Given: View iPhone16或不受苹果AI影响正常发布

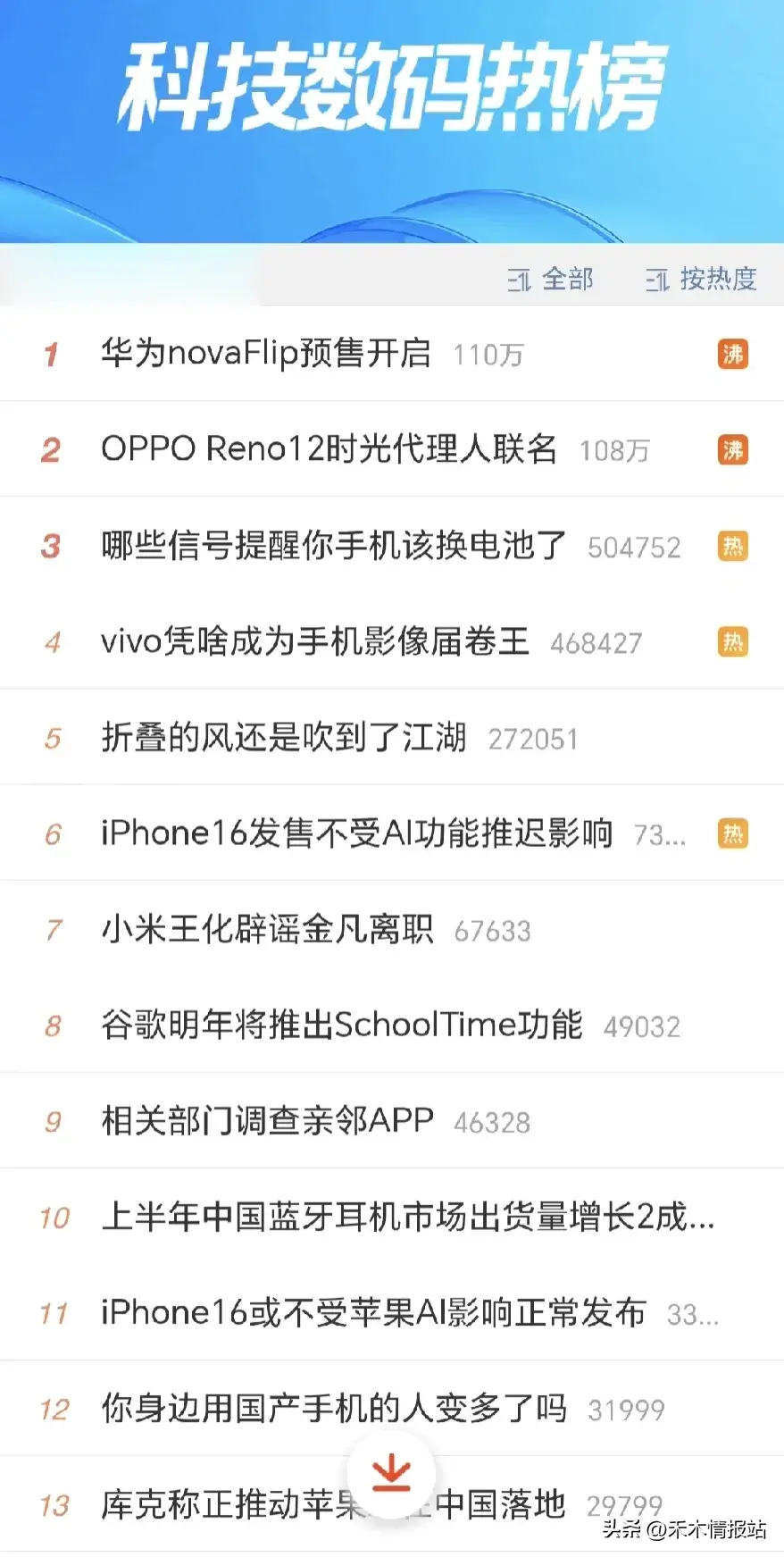Looking at the screenshot, I should click(x=392, y=1313).
